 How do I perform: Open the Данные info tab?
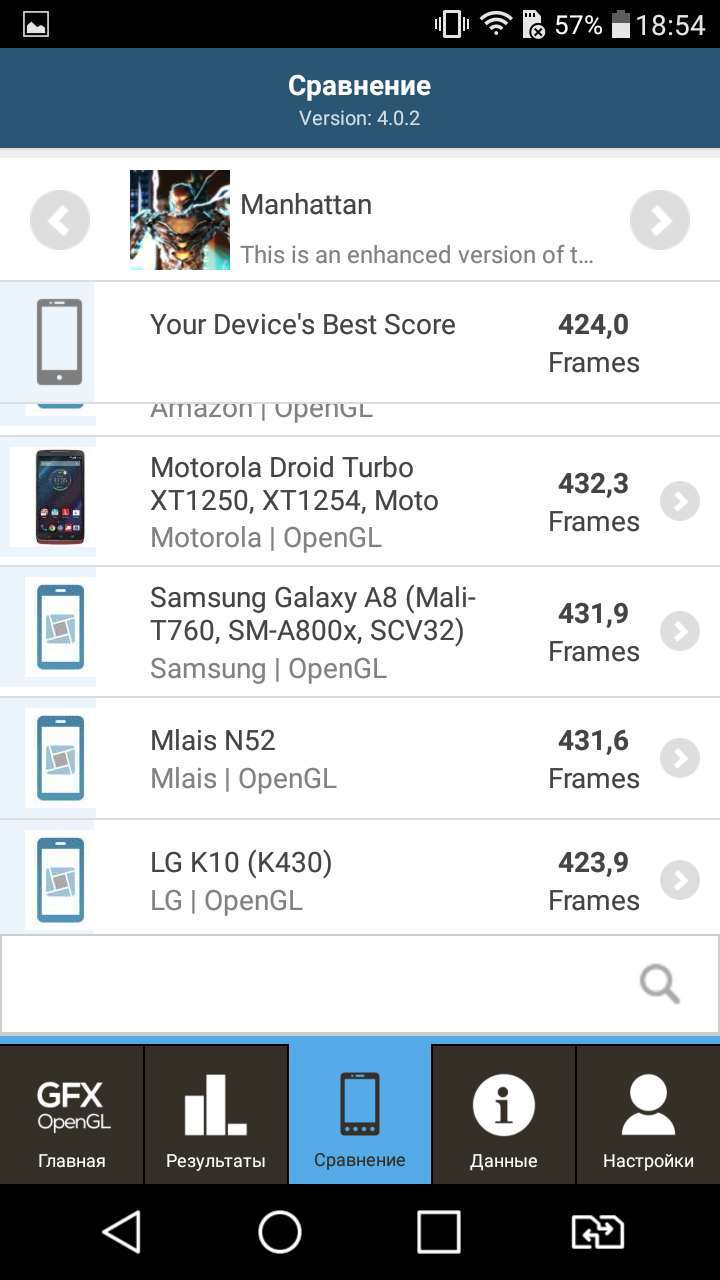coord(504,1115)
